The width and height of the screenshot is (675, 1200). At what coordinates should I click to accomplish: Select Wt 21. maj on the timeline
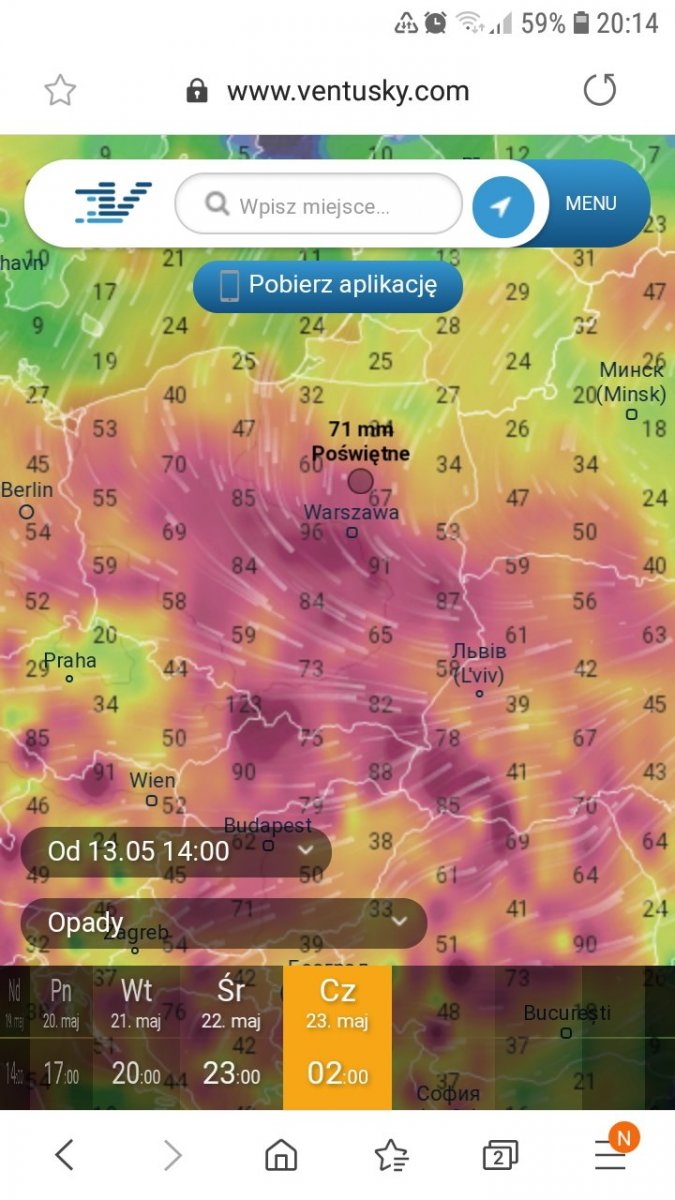coord(136,1003)
